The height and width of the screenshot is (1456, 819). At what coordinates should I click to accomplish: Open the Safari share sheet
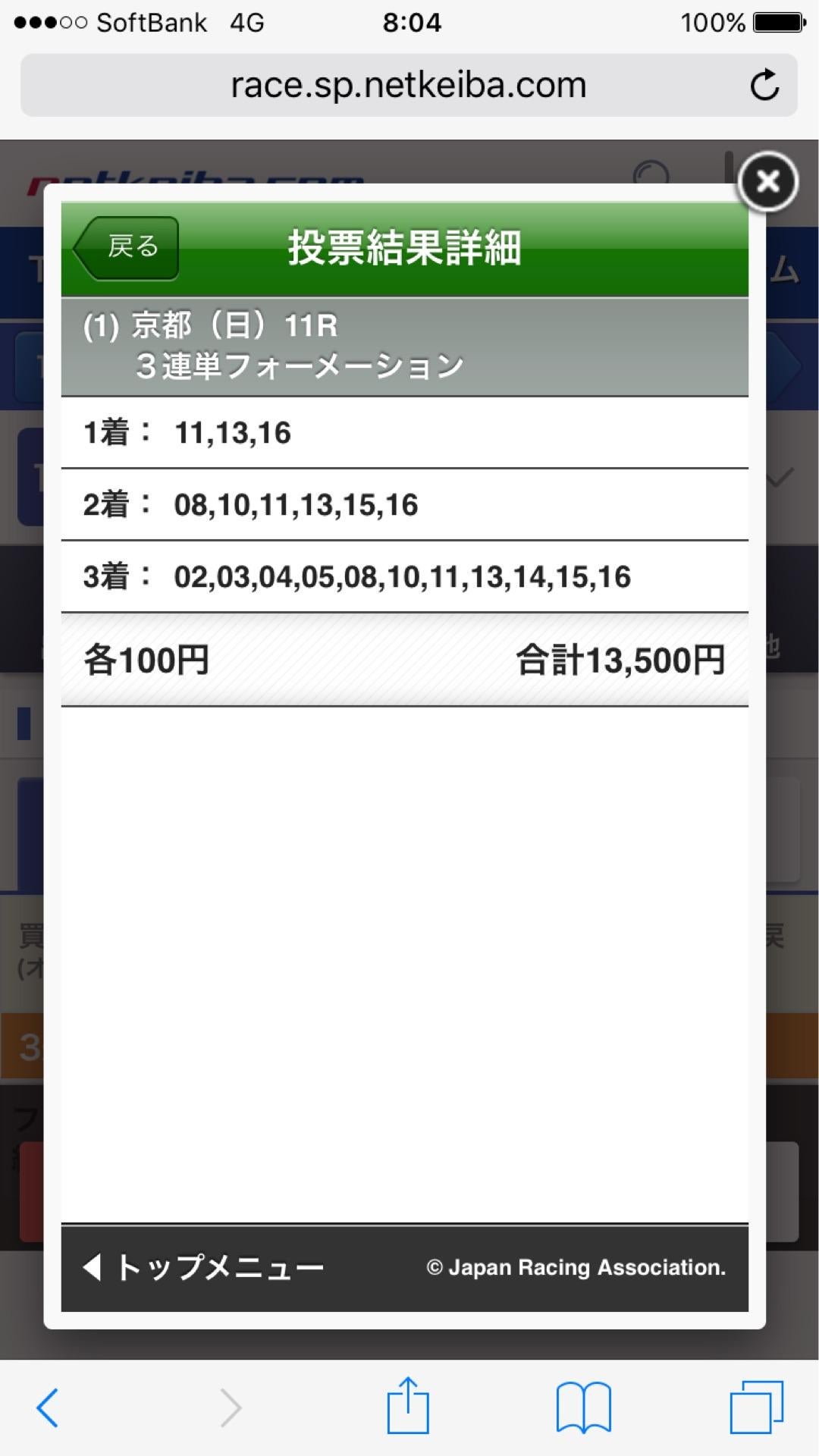408,1406
